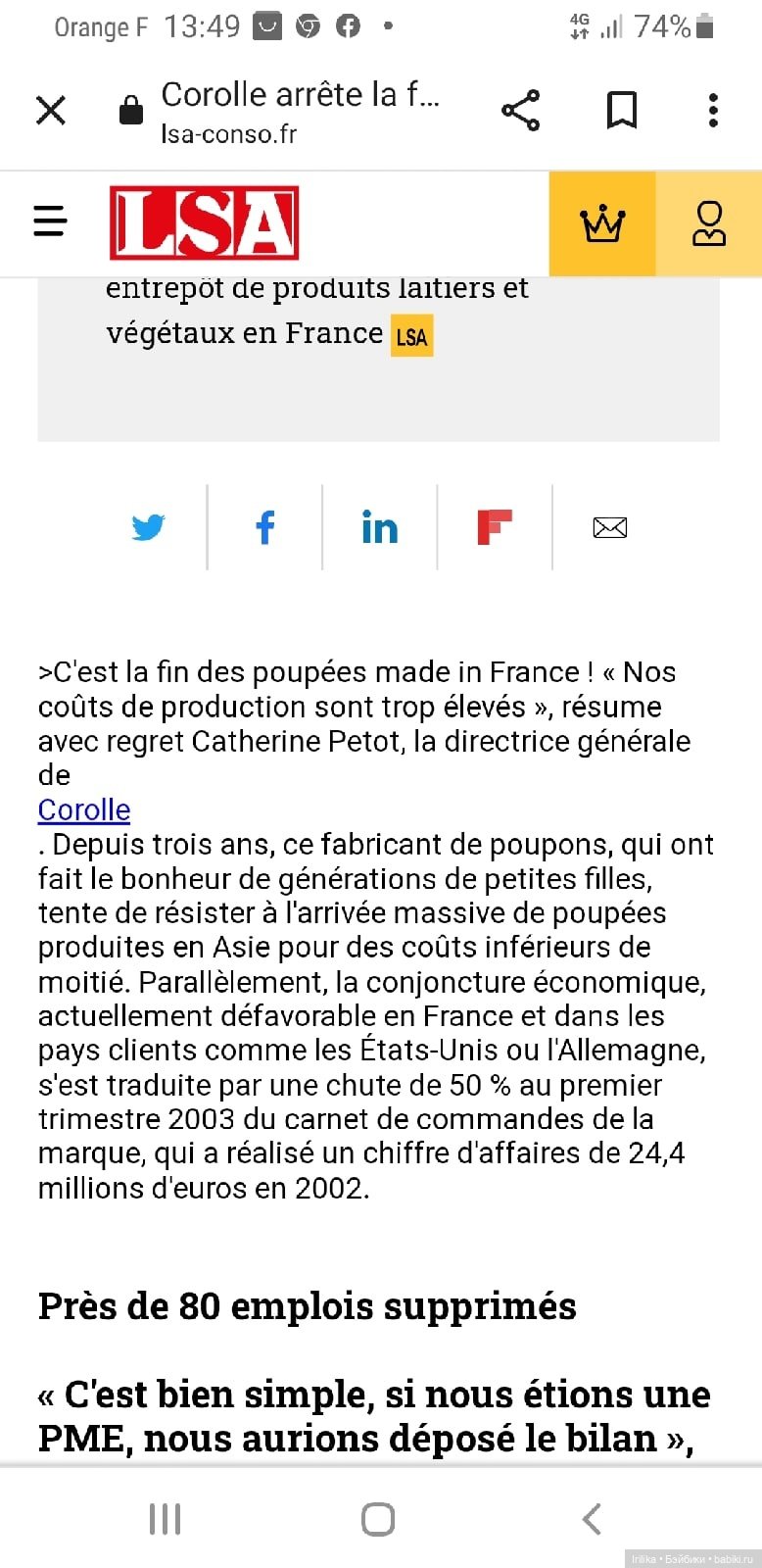Open the user account profile
The image size is (762, 1568).
pyautogui.click(x=708, y=223)
